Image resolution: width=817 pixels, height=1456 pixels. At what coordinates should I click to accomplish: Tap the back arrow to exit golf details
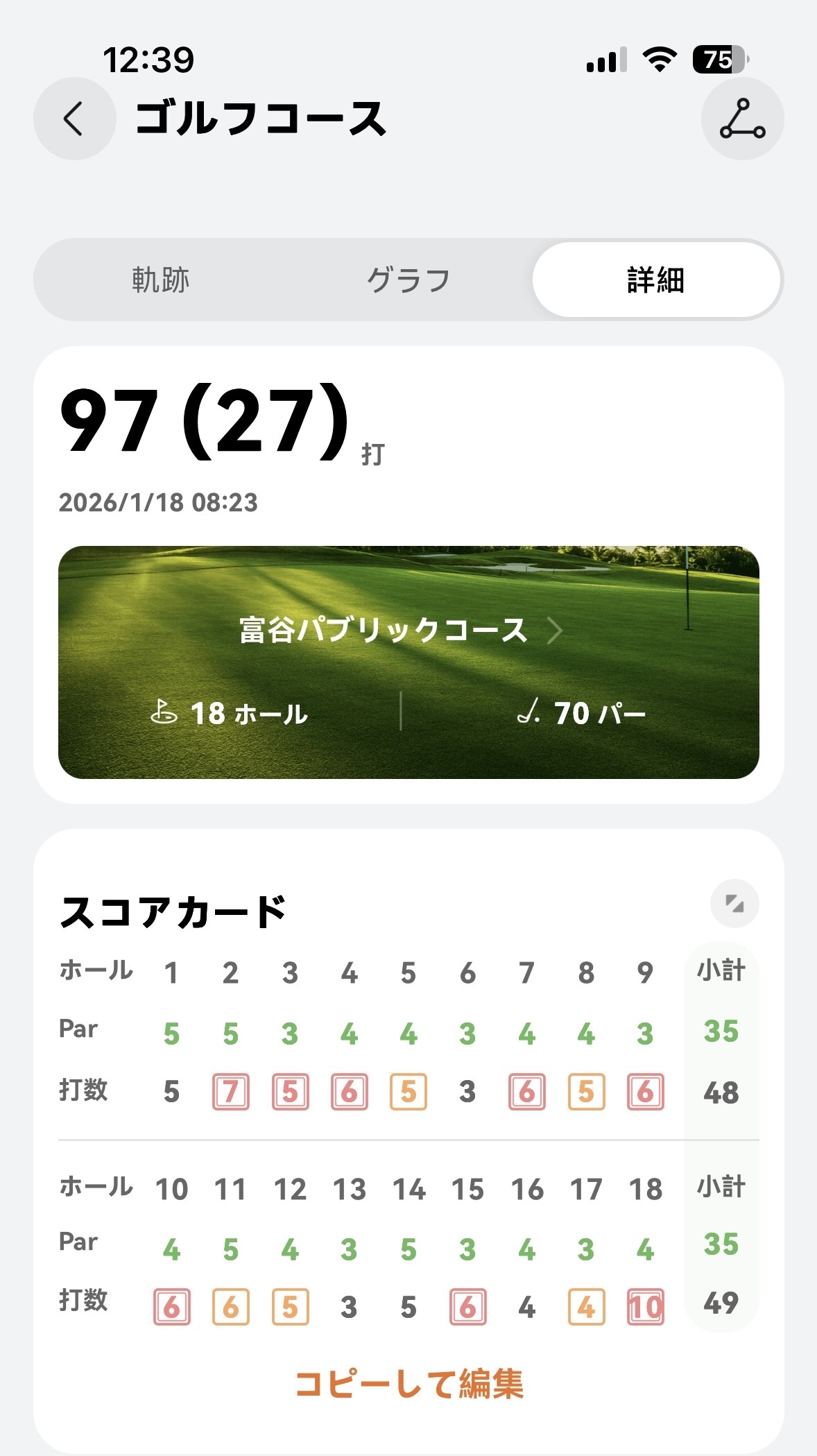coord(74,118)
